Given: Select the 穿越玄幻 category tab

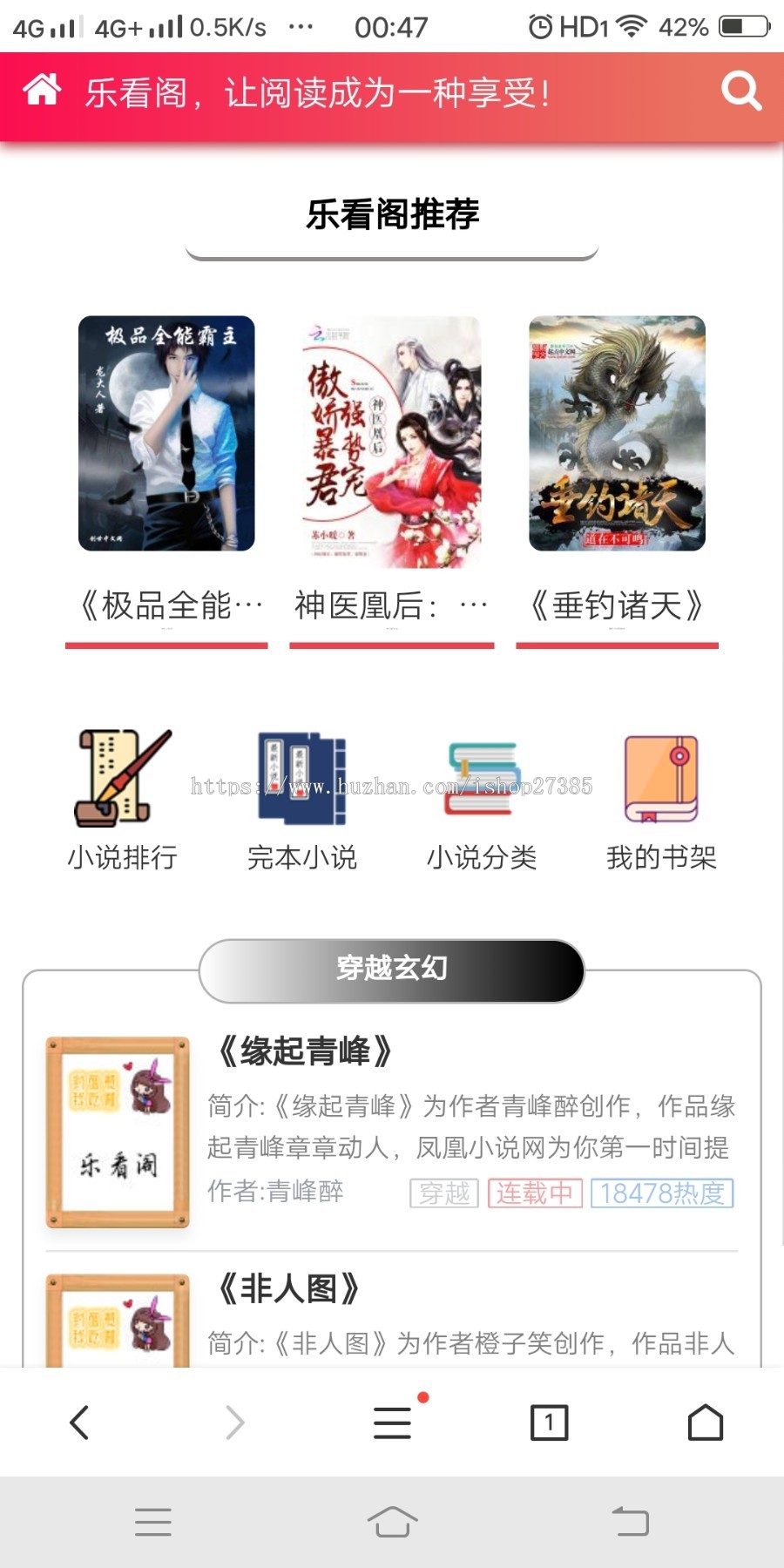Looking at the screenshot, I should click(x=391, y=969).
